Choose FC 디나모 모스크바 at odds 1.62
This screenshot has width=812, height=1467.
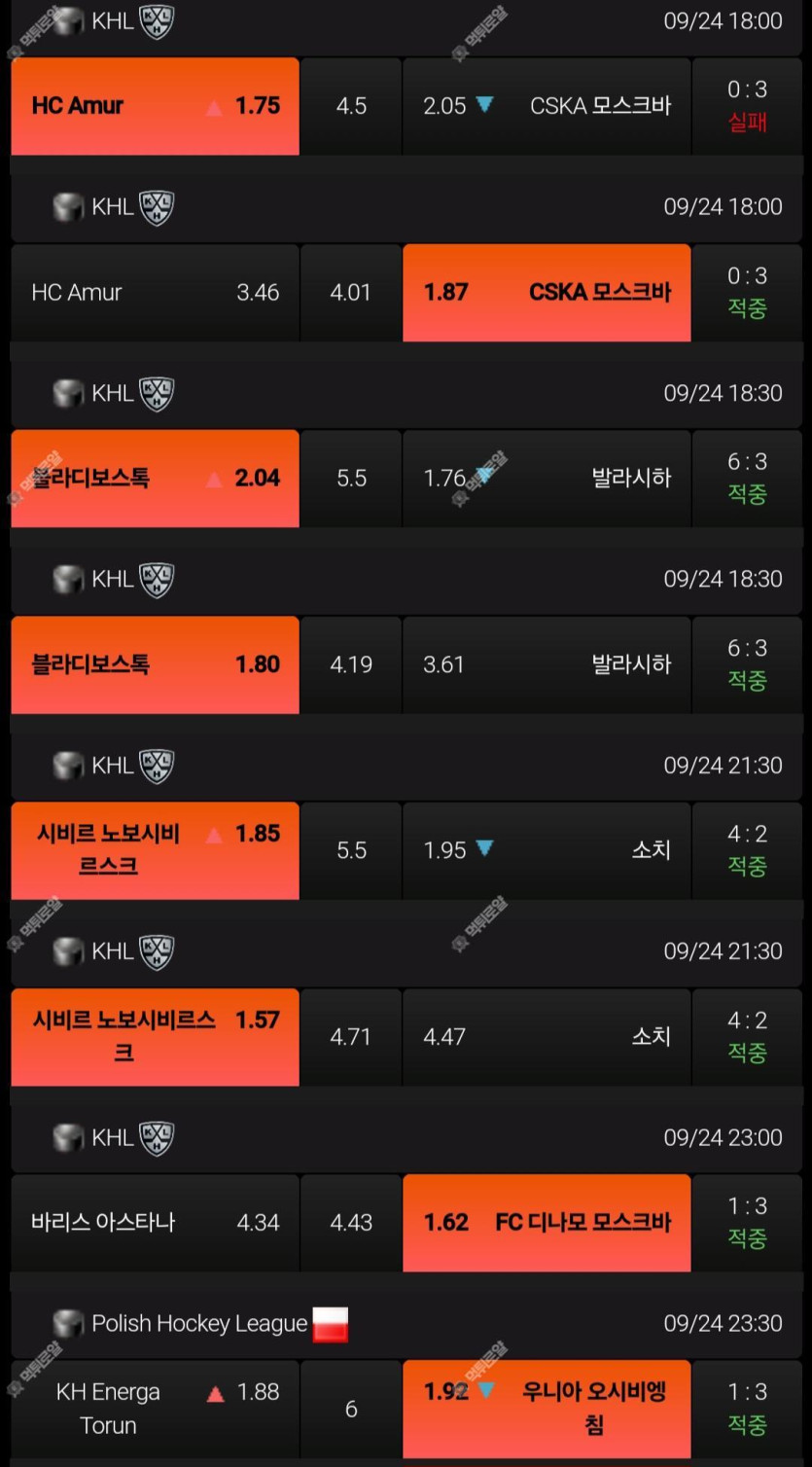[x=547, y=1222]
